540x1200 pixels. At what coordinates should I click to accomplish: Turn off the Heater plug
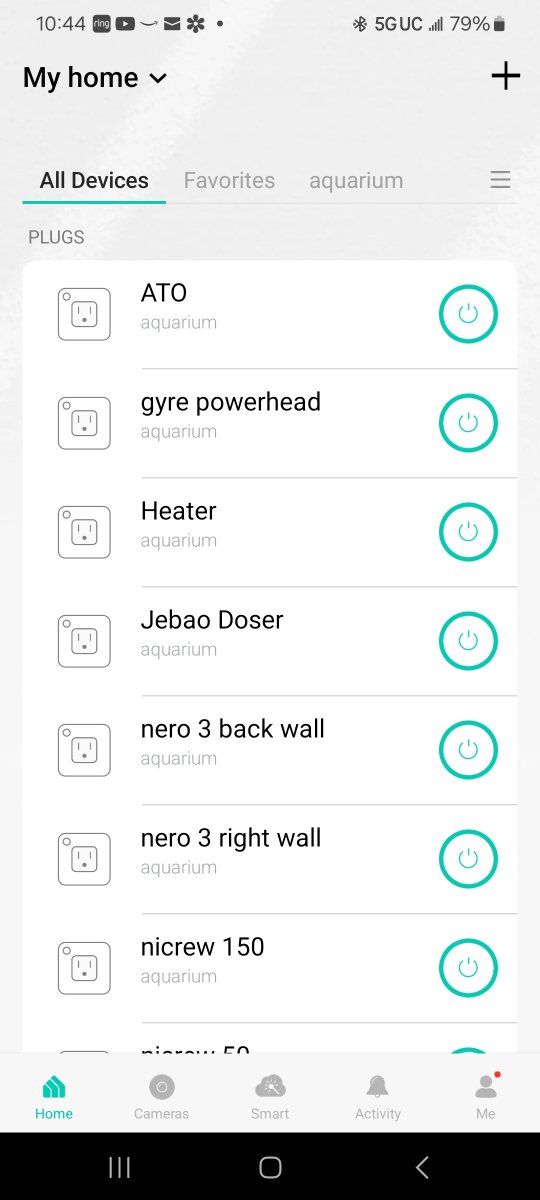[x=468, y=532]
